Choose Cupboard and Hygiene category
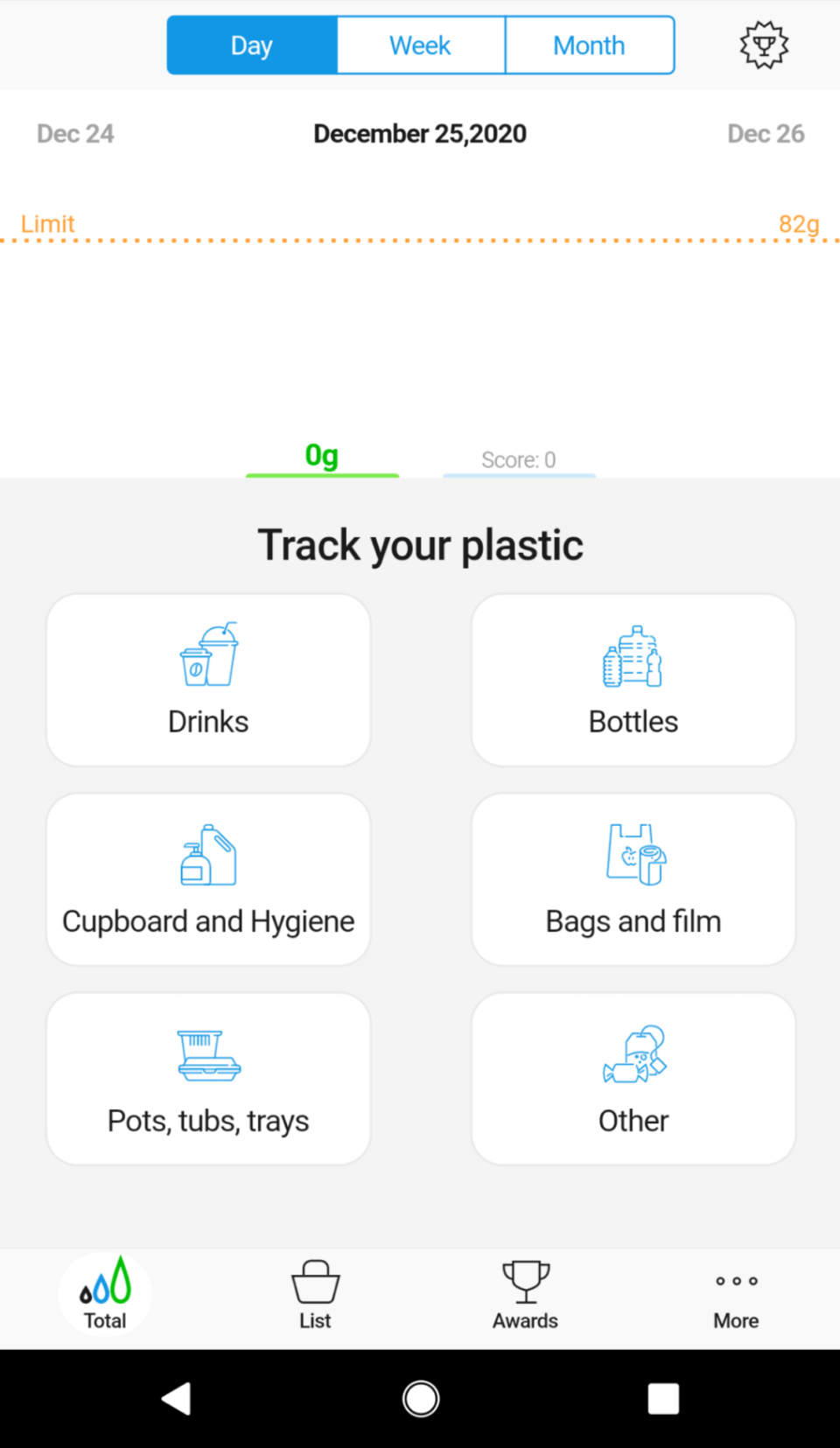The image size is (840, 1448). pos(208,879)
